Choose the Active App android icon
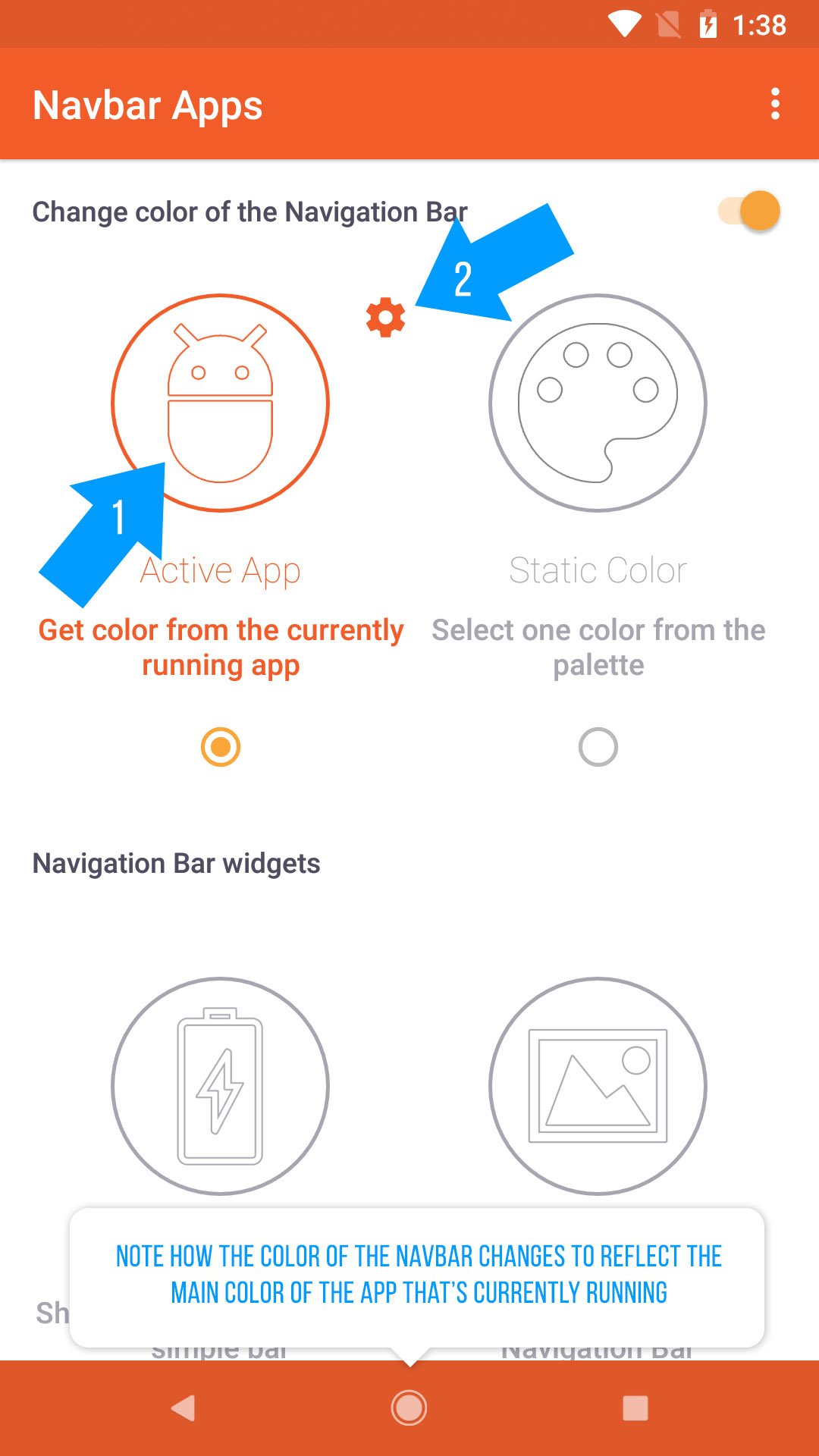 point(221,403)
